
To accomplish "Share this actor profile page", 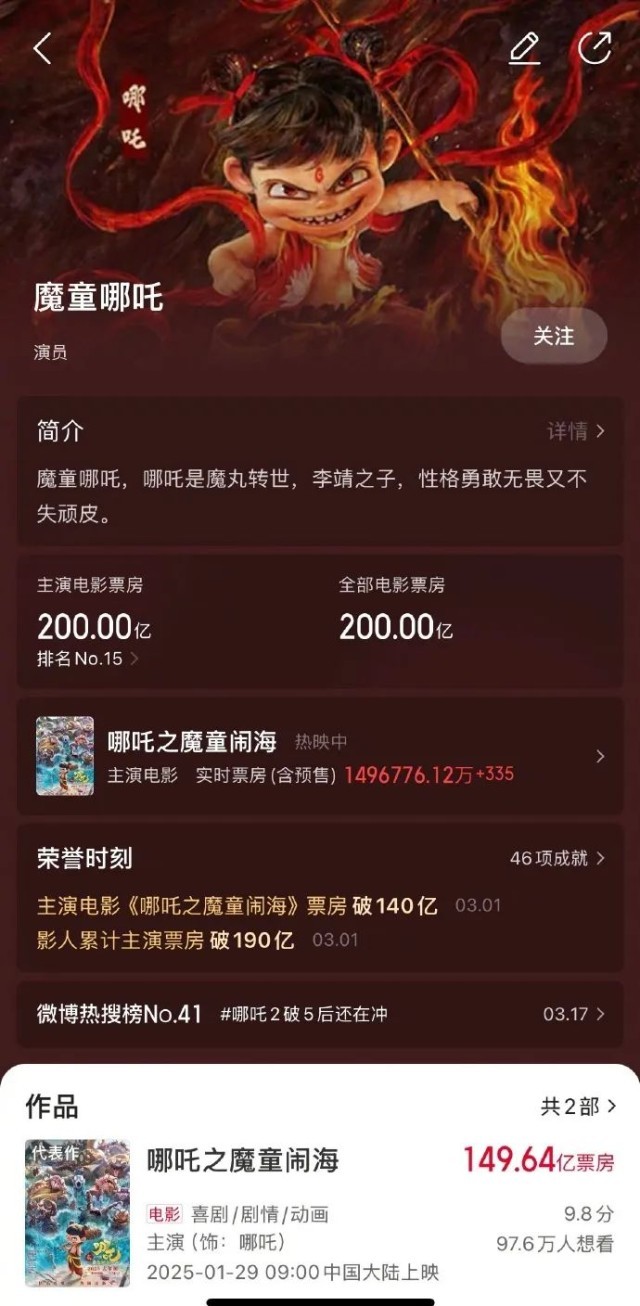I will 595,48.
